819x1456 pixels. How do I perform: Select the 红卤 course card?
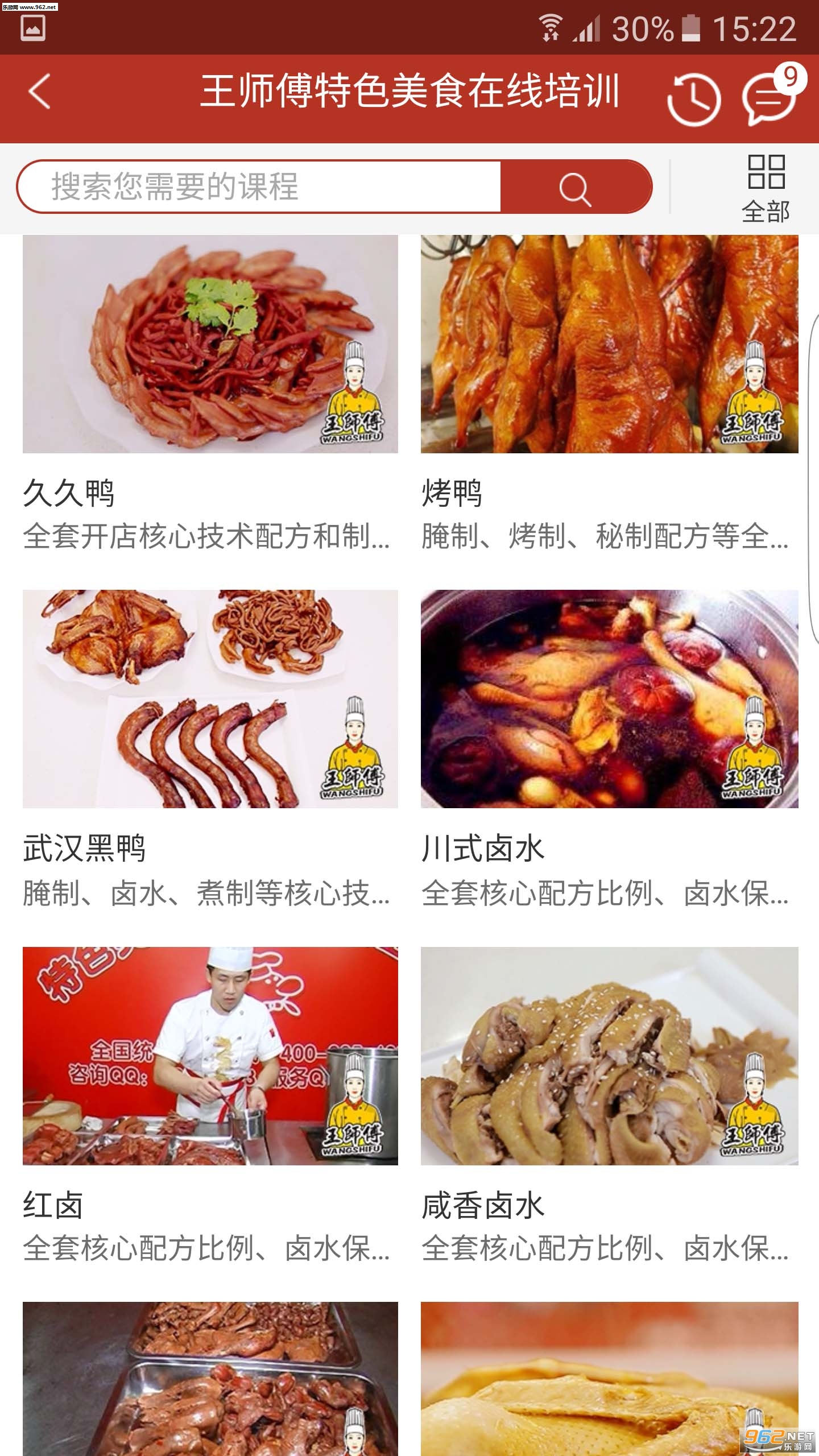click(x=210, y=1103)
